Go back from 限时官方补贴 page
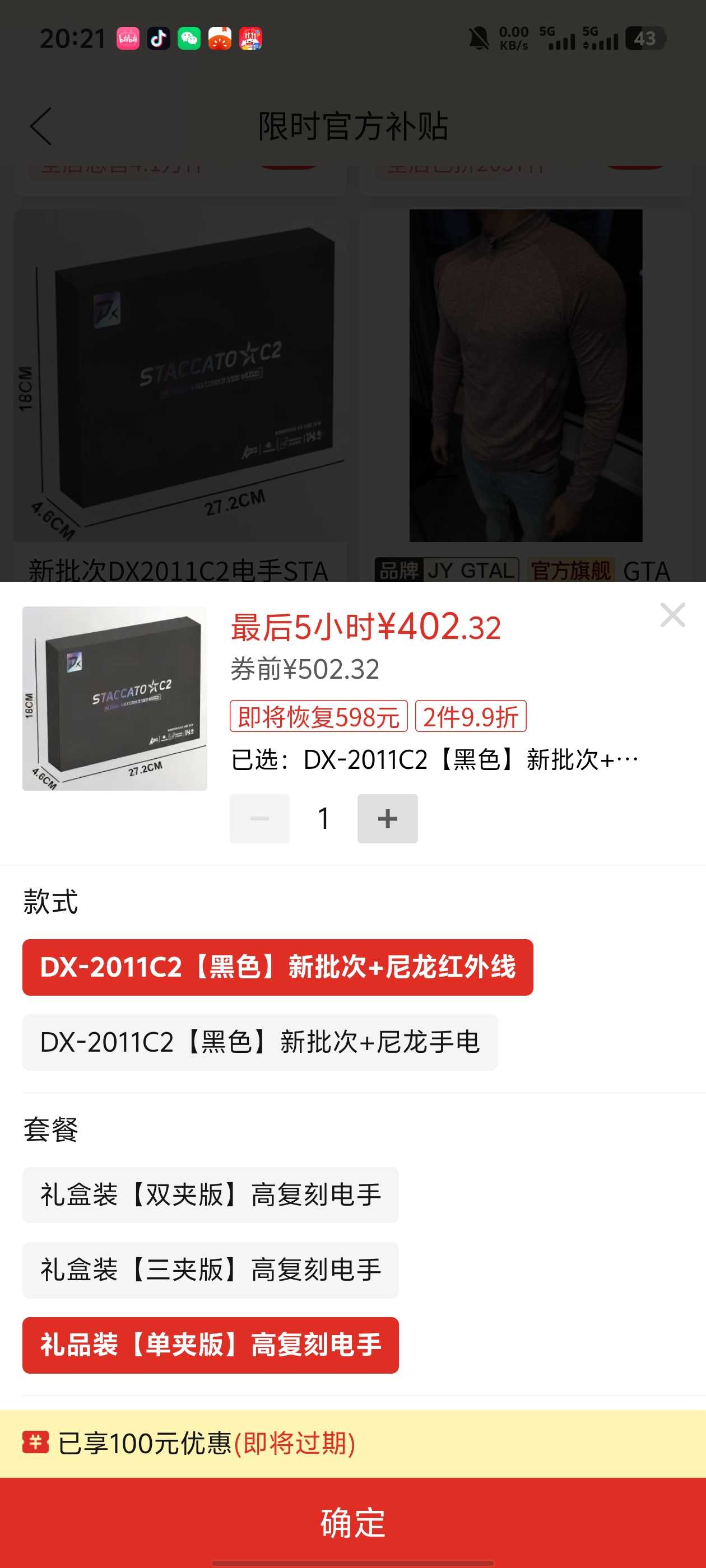 pyautogui.click(x=41, y=127)
